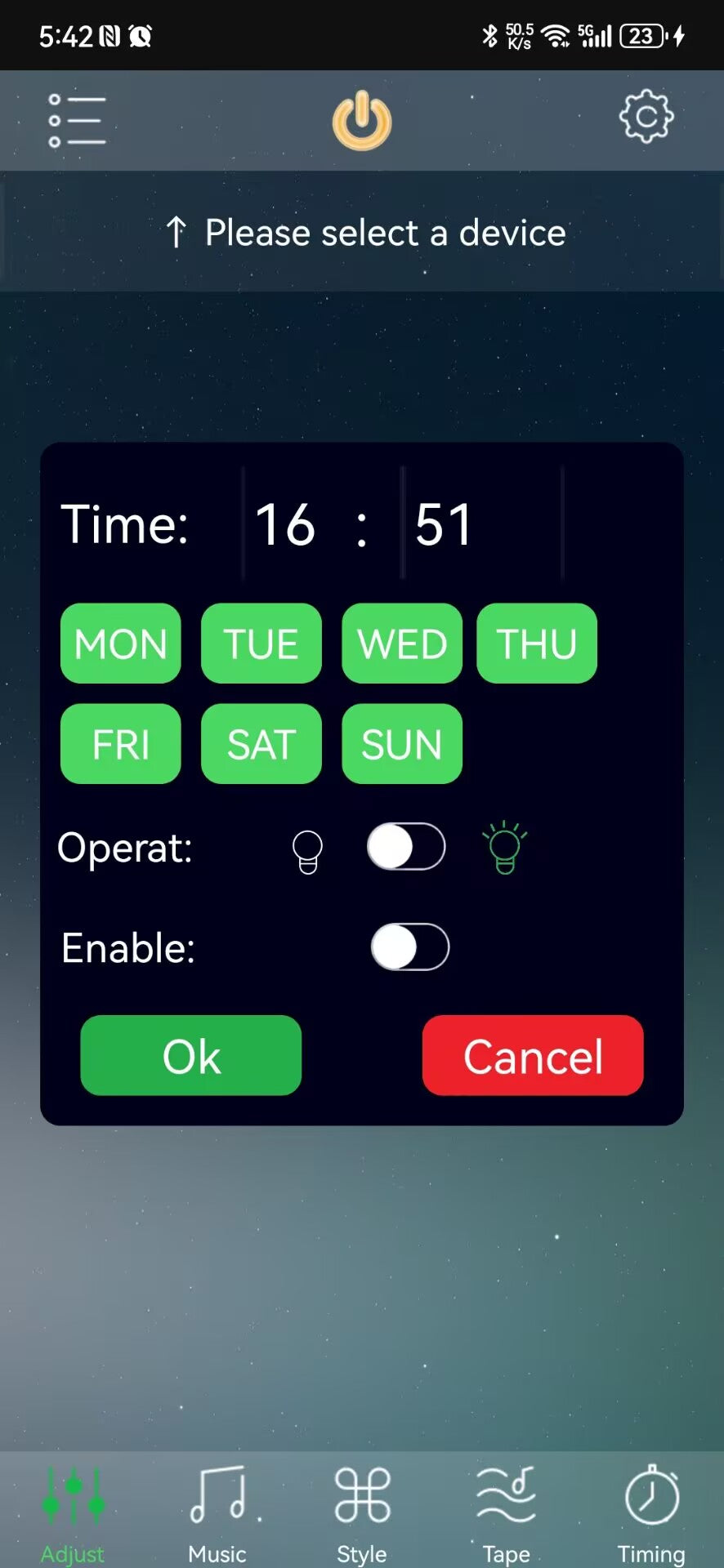
Task: Deselect the MON day chip
Action: (x=121, y=644)
